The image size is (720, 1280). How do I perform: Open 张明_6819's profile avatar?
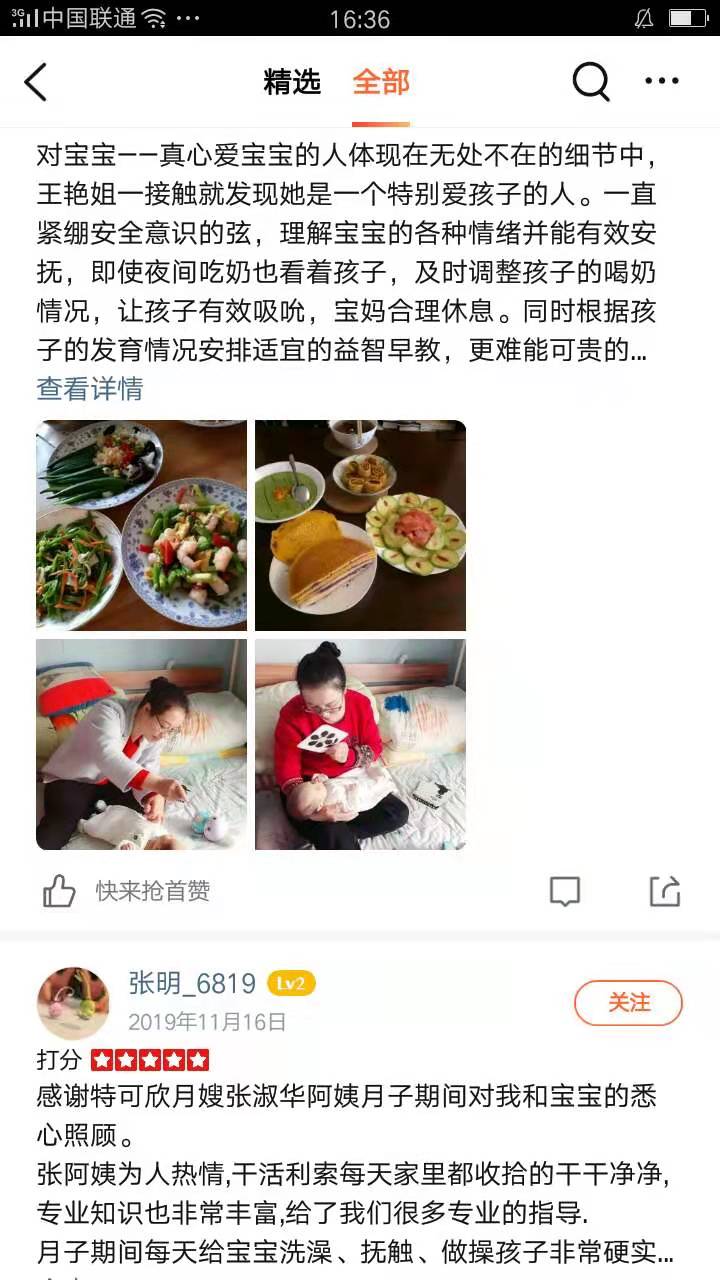73,1002
